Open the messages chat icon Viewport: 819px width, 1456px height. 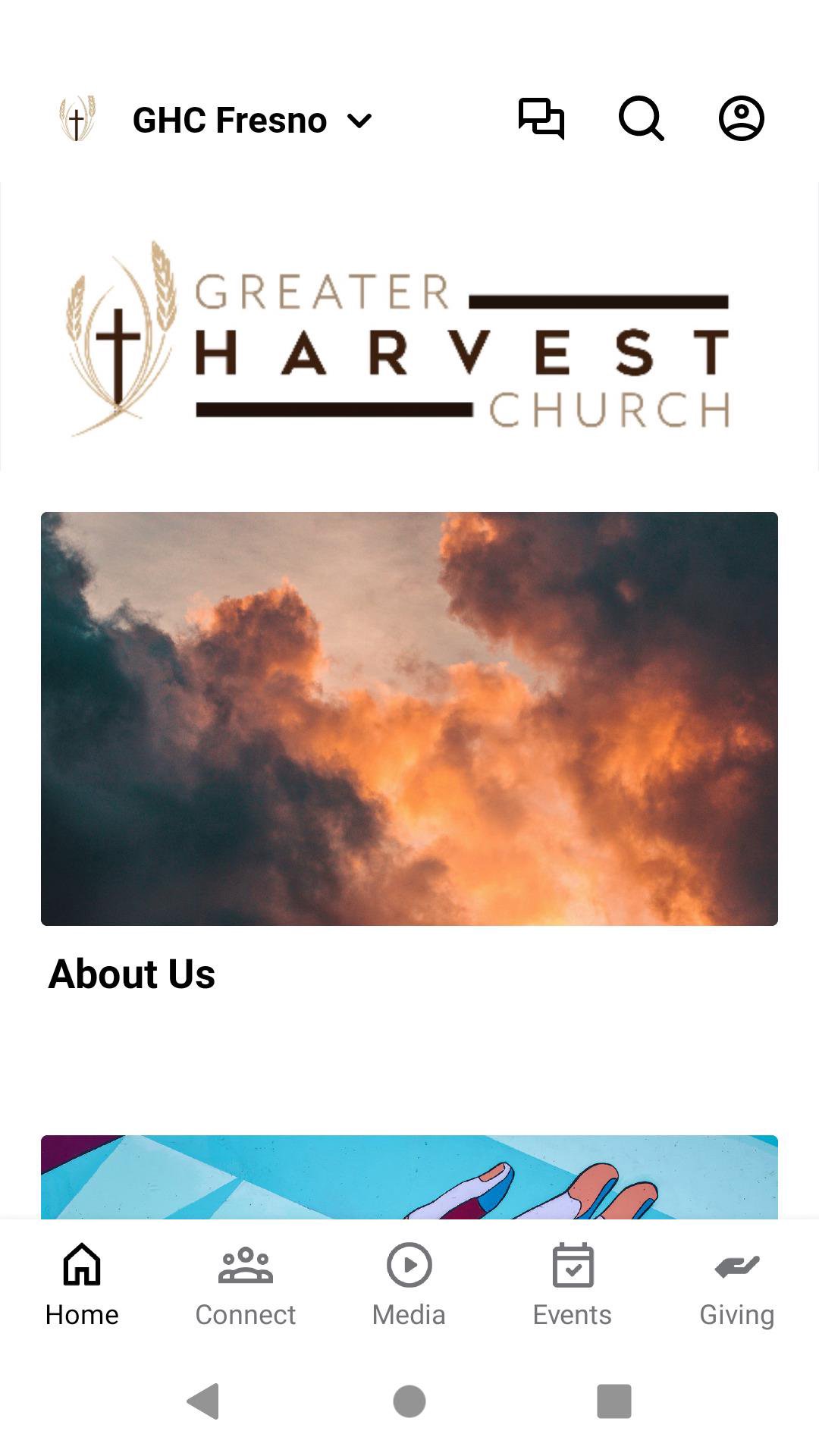pos(541,119)
